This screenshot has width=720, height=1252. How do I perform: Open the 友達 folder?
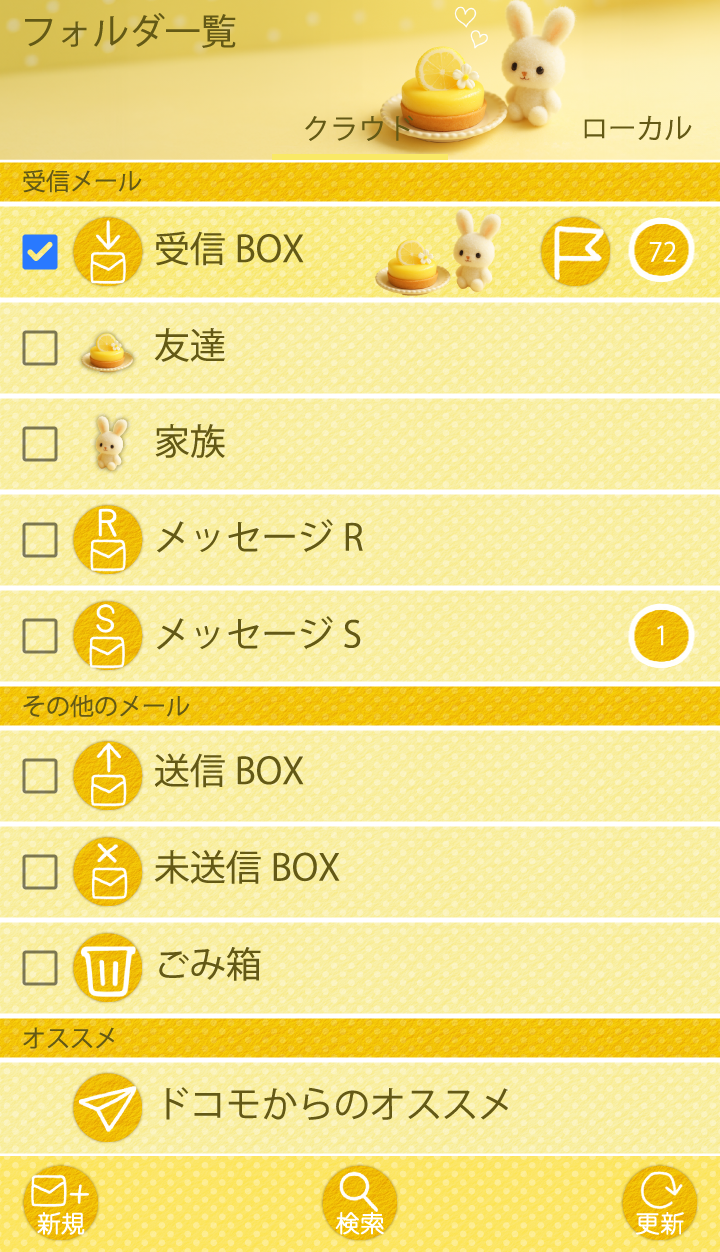tap(190, 347)
